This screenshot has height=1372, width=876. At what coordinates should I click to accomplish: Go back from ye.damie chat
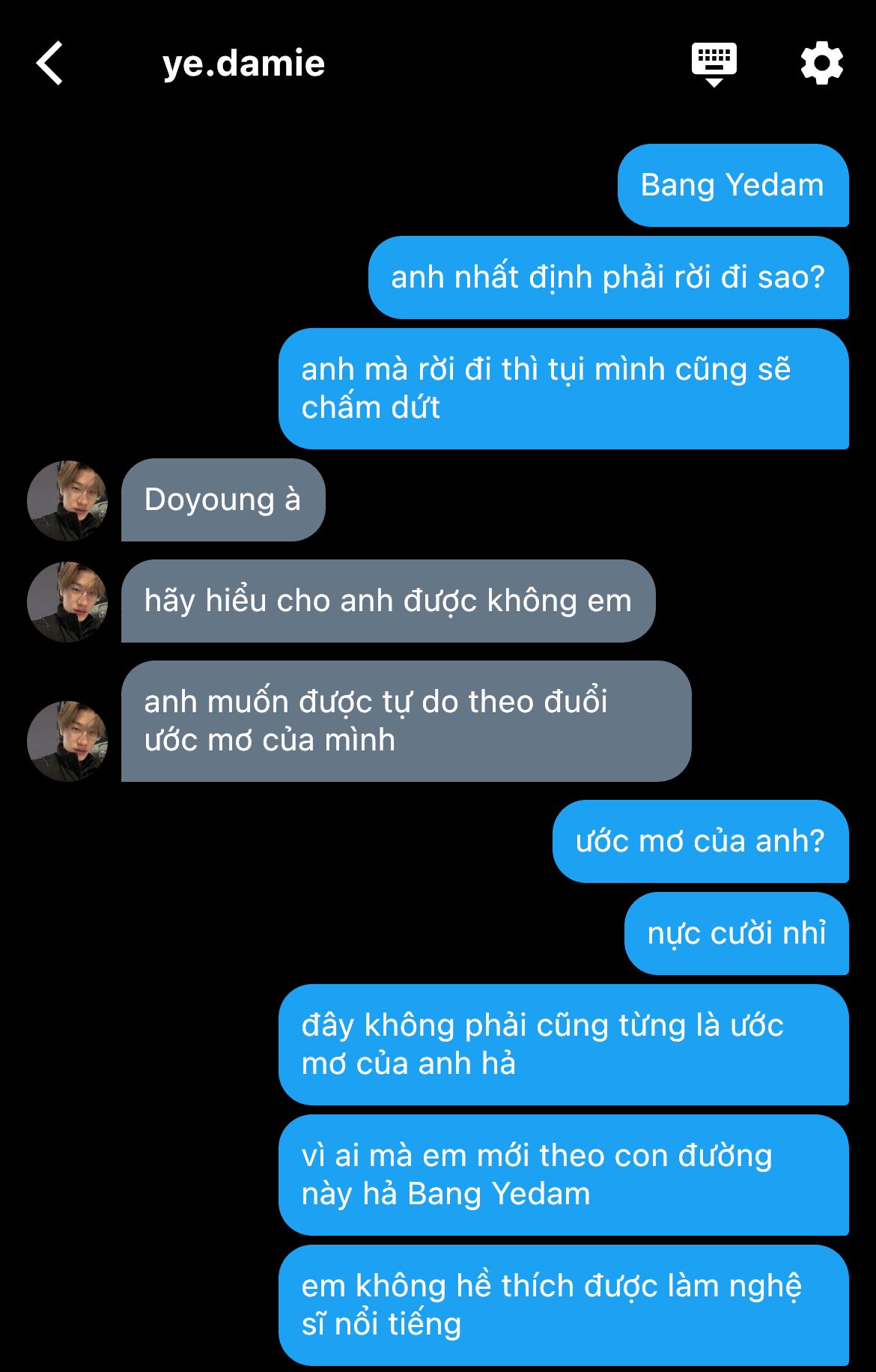click(50, 64)
